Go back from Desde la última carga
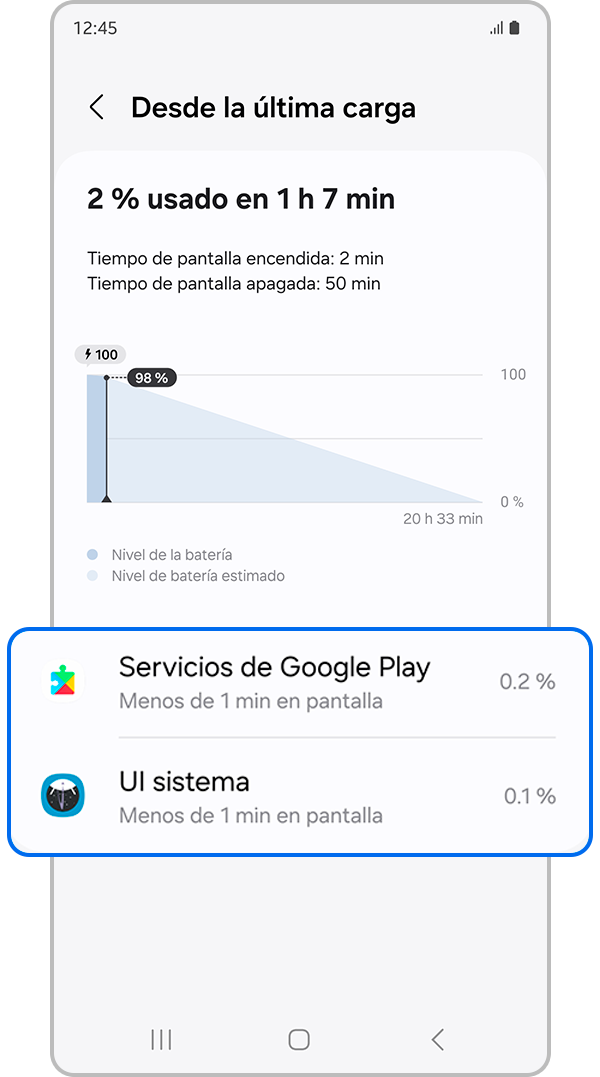Image resolution: width=600 pixels, height=1077 pixels. (x=97, y=108)
